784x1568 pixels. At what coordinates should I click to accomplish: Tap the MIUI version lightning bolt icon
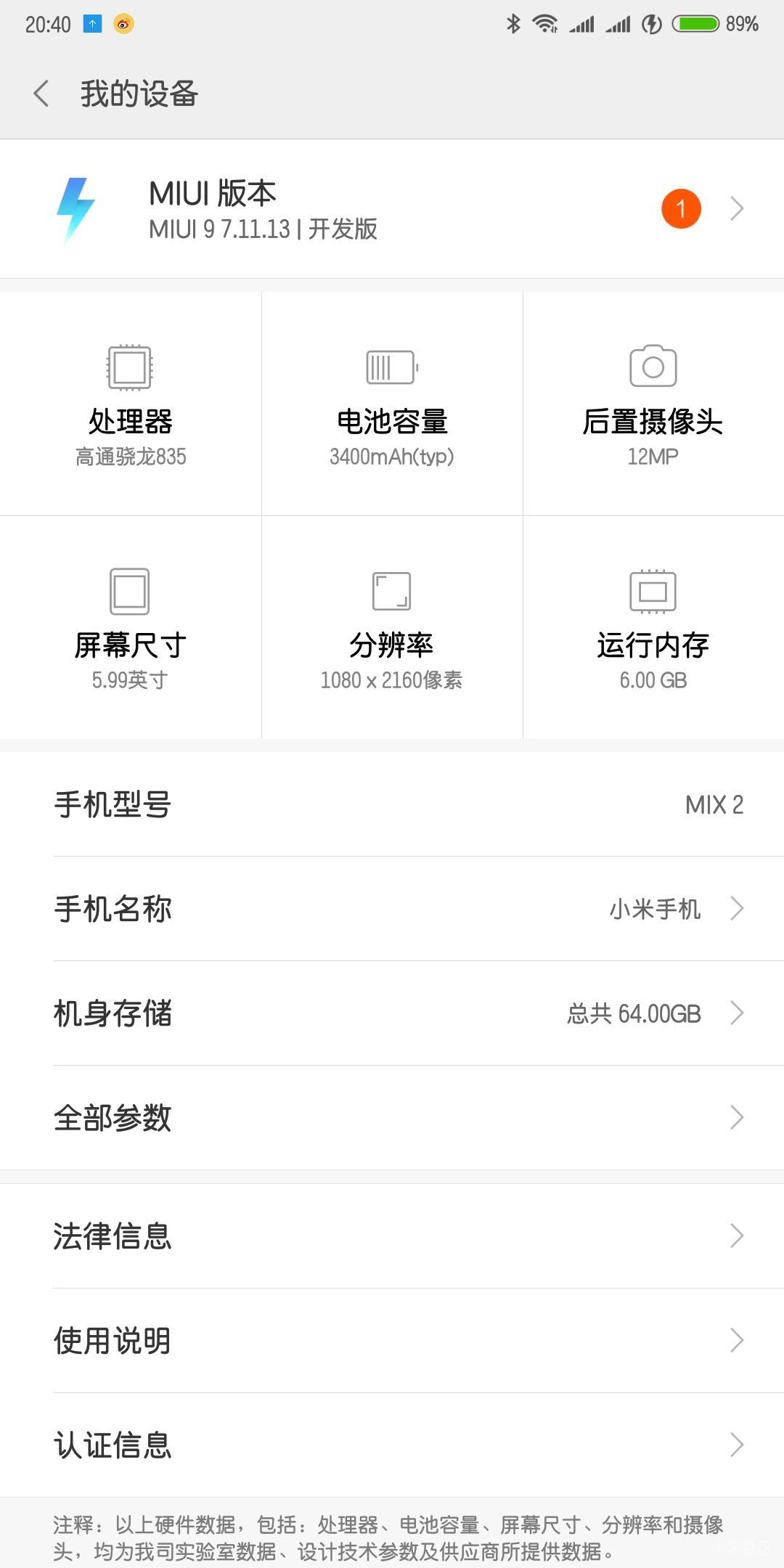[77, 208]
